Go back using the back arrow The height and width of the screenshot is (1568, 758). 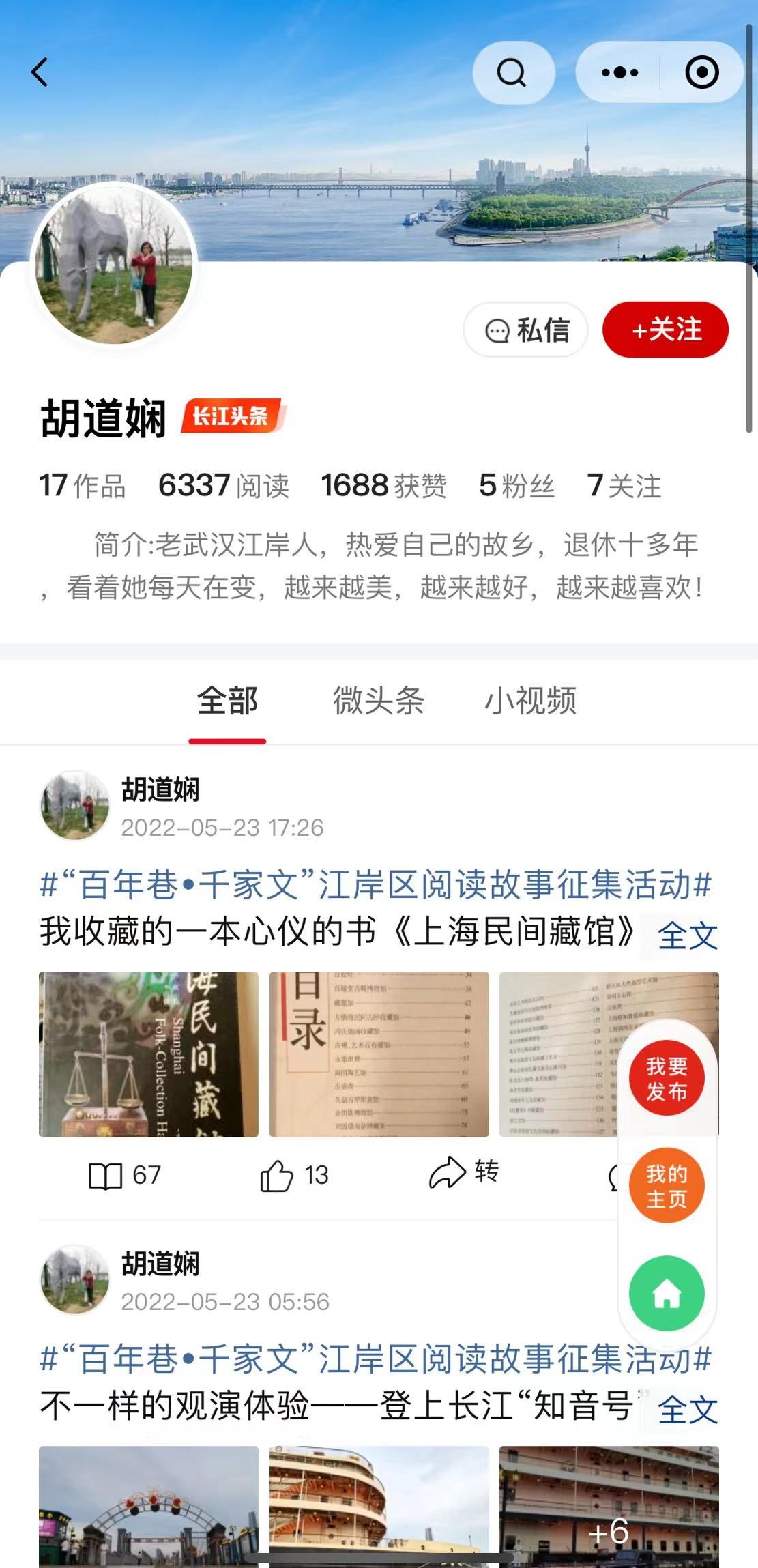click(40, 72)
